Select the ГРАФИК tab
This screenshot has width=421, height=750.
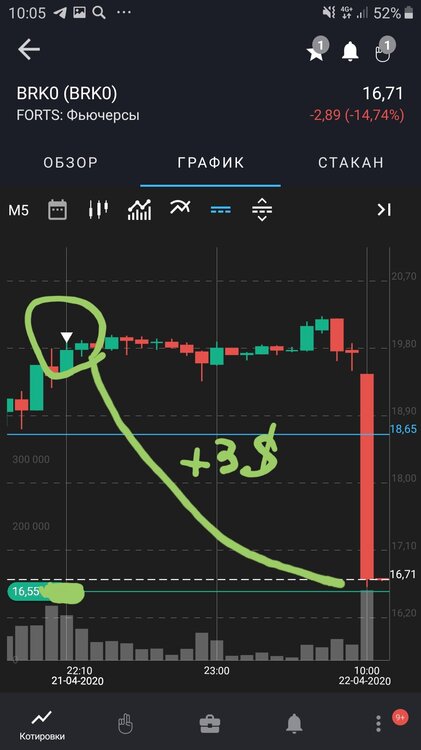point(210,163)
